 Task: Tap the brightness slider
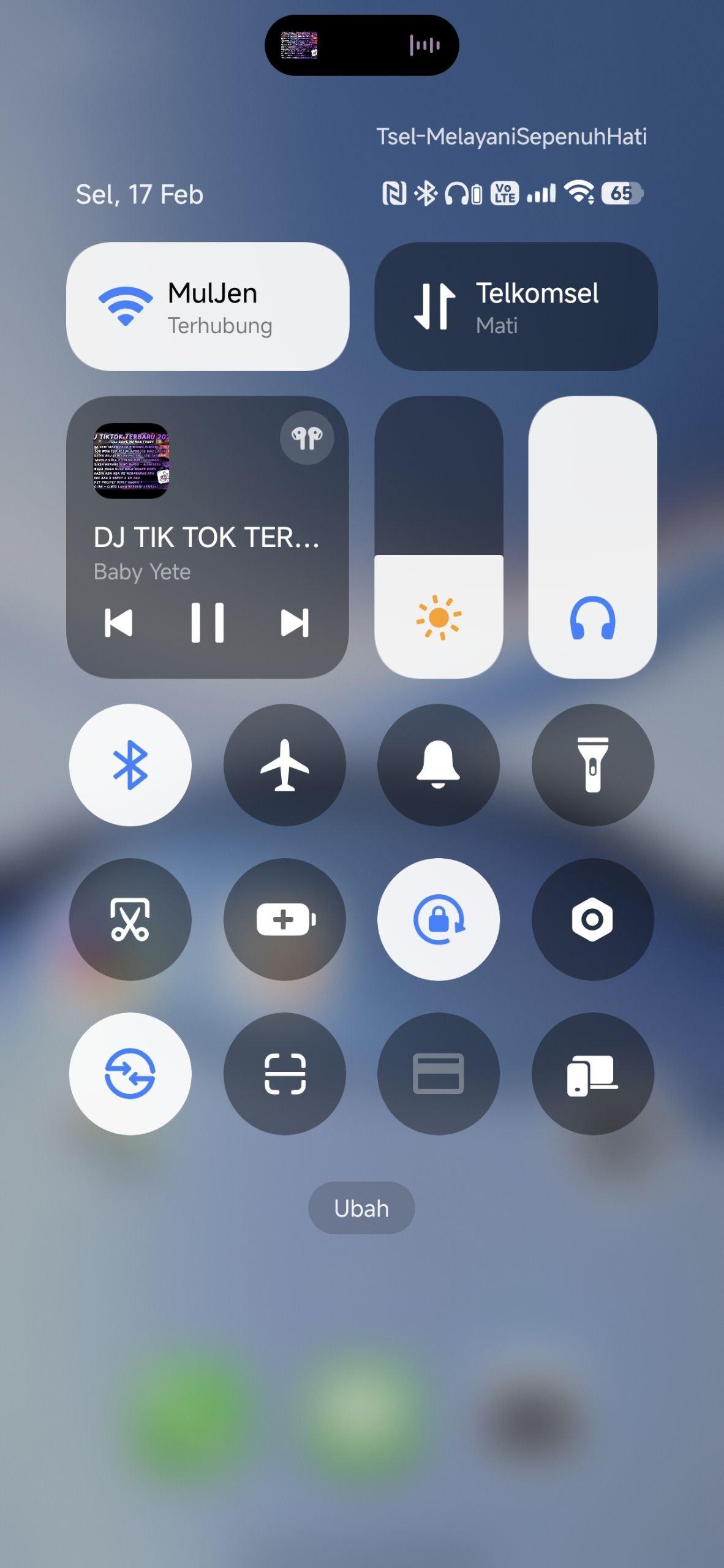[439, 537]
